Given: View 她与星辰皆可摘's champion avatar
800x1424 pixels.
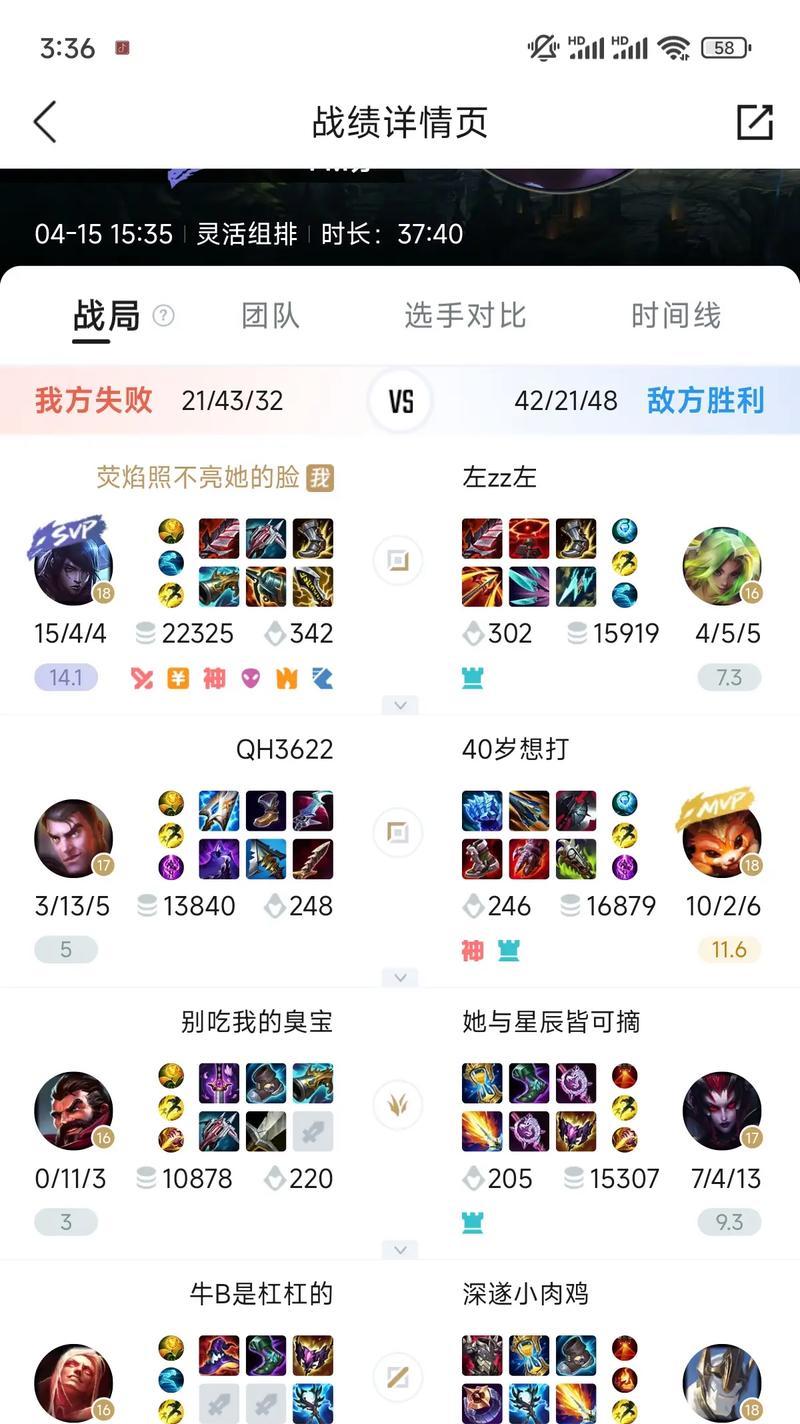Looking at the screenshot, I should click(x=722, y=1110).
